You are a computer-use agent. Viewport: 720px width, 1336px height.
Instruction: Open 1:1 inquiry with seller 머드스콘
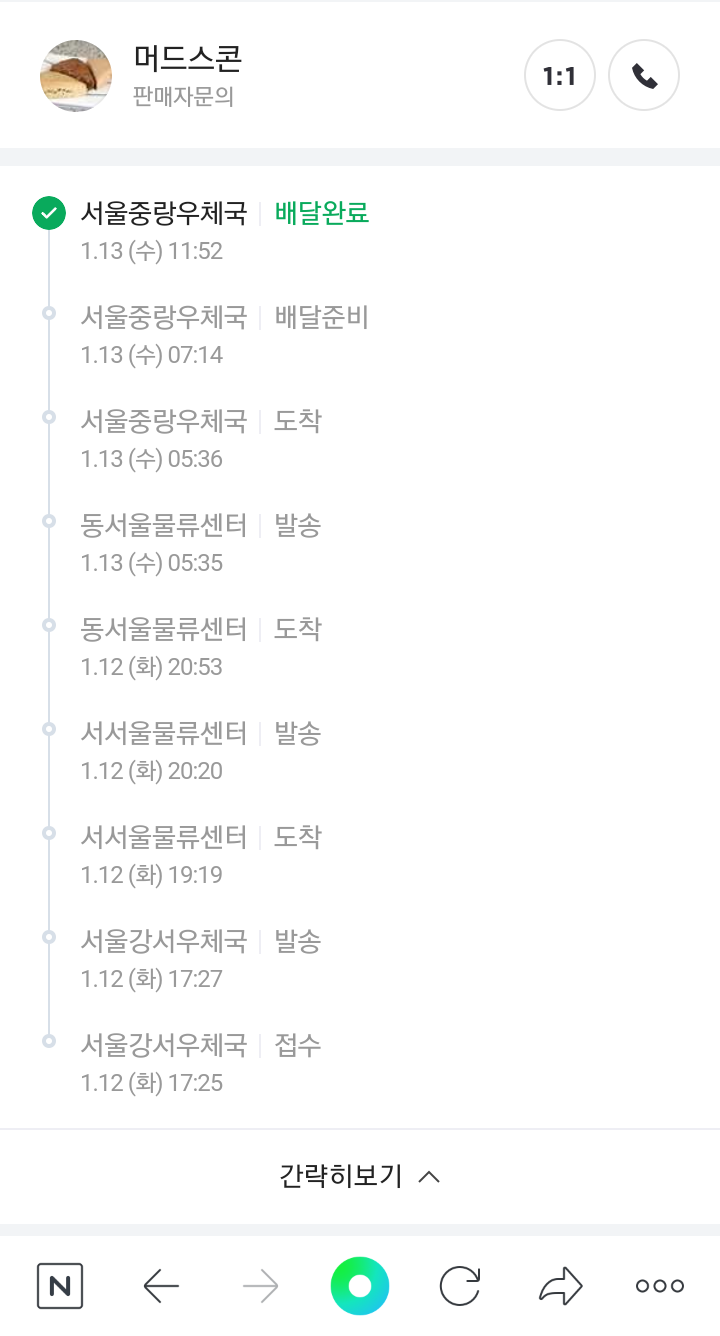(560, 75)
